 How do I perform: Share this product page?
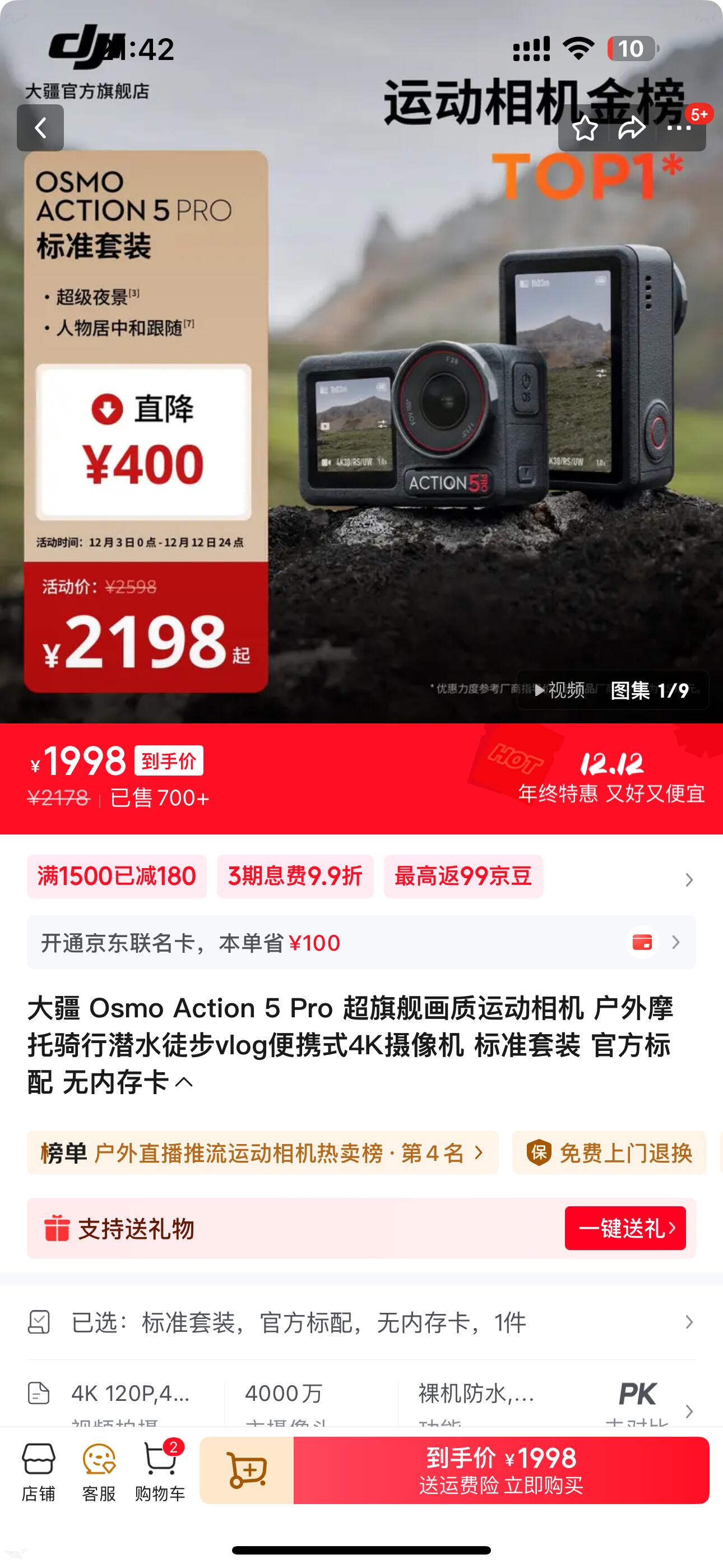631,128
